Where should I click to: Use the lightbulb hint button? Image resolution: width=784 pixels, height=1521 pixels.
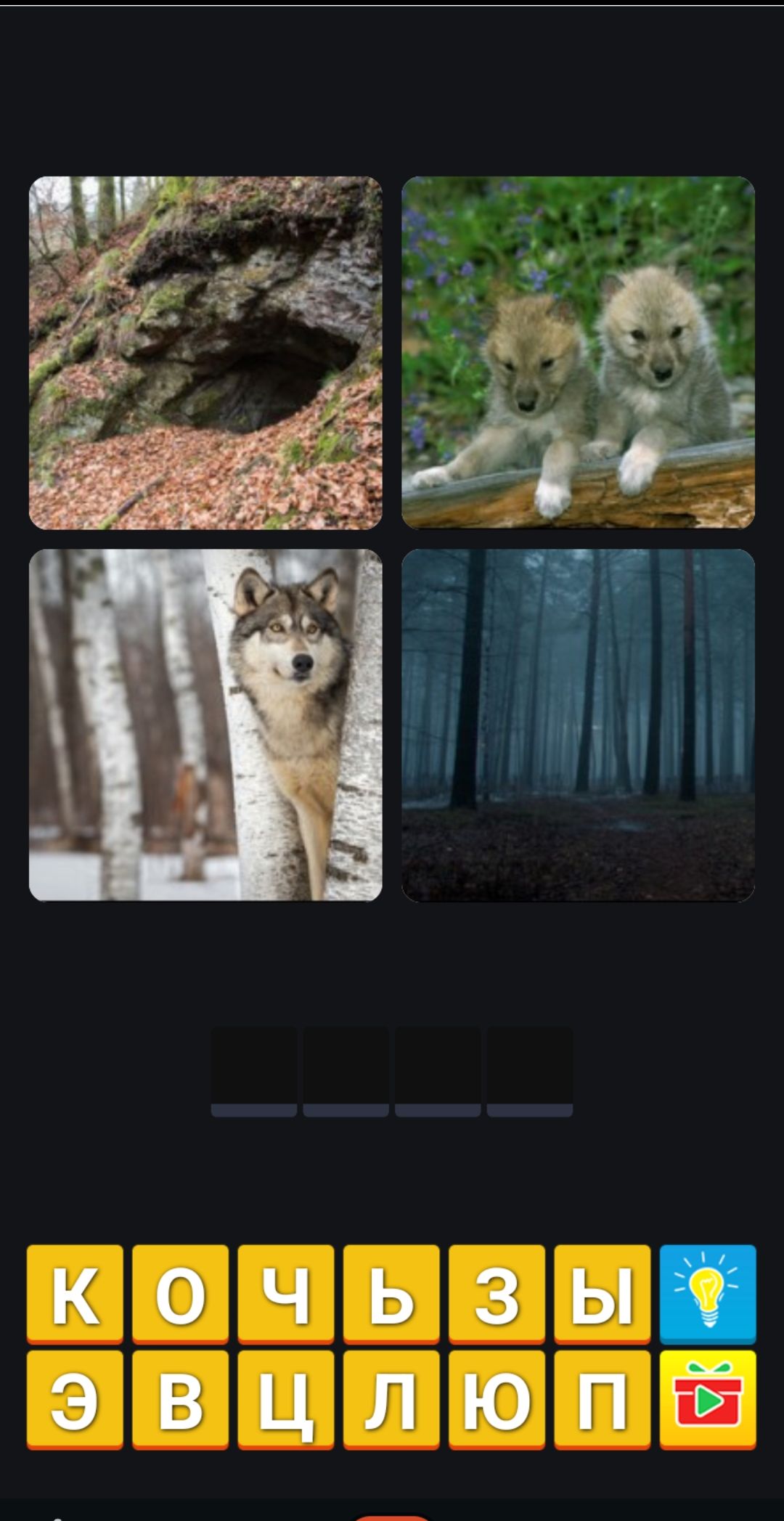click(708, 1293)
